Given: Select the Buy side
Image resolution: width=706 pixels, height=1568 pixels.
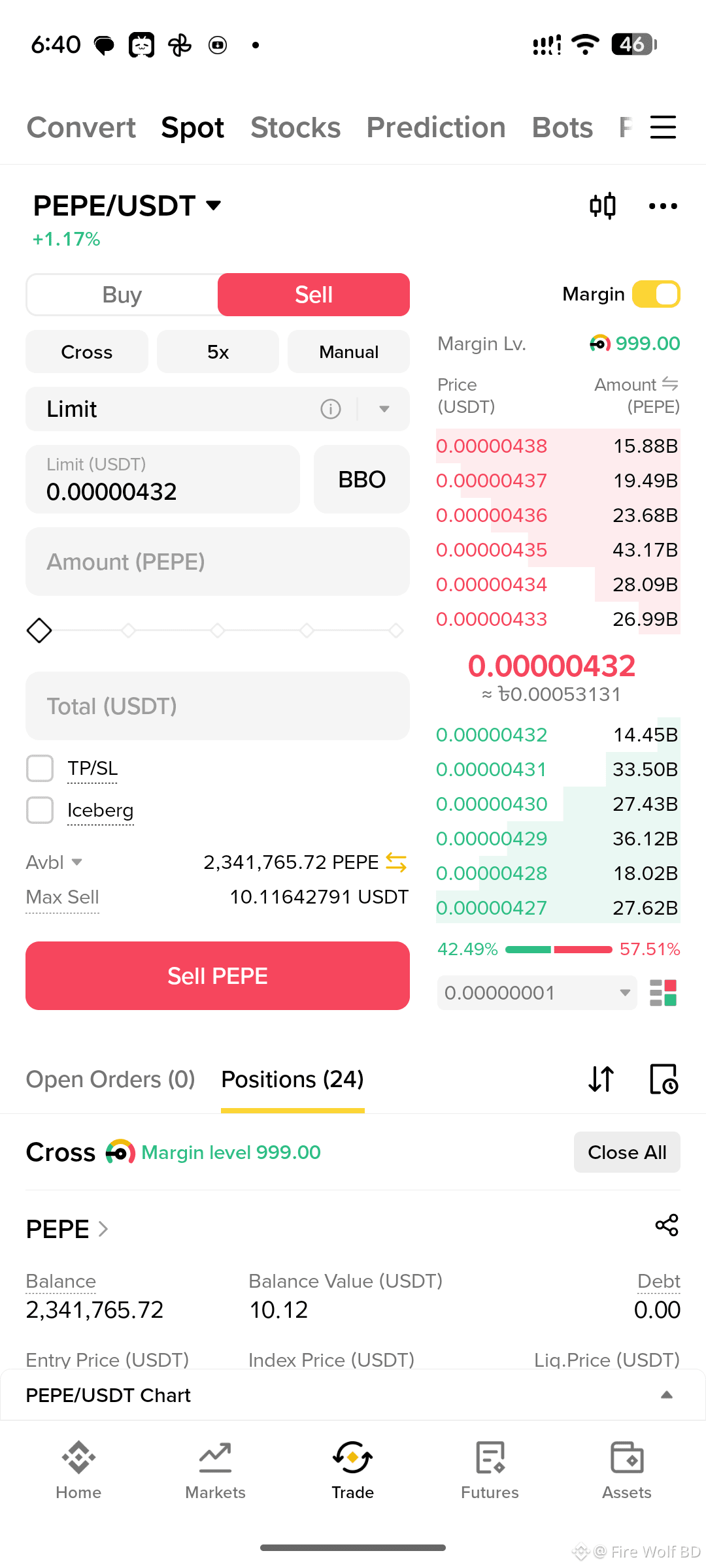Looking at the screenshot, I should pos(122,295).
